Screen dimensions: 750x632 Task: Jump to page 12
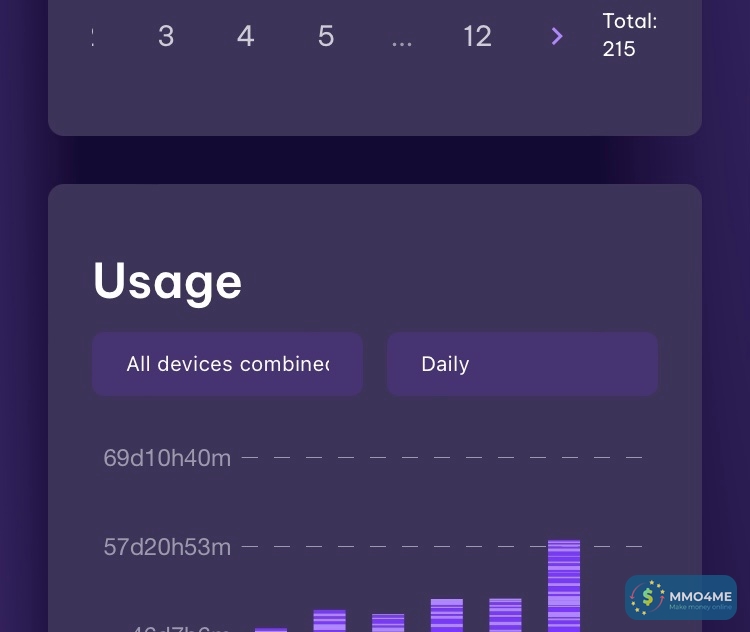(x=477, y=37)
